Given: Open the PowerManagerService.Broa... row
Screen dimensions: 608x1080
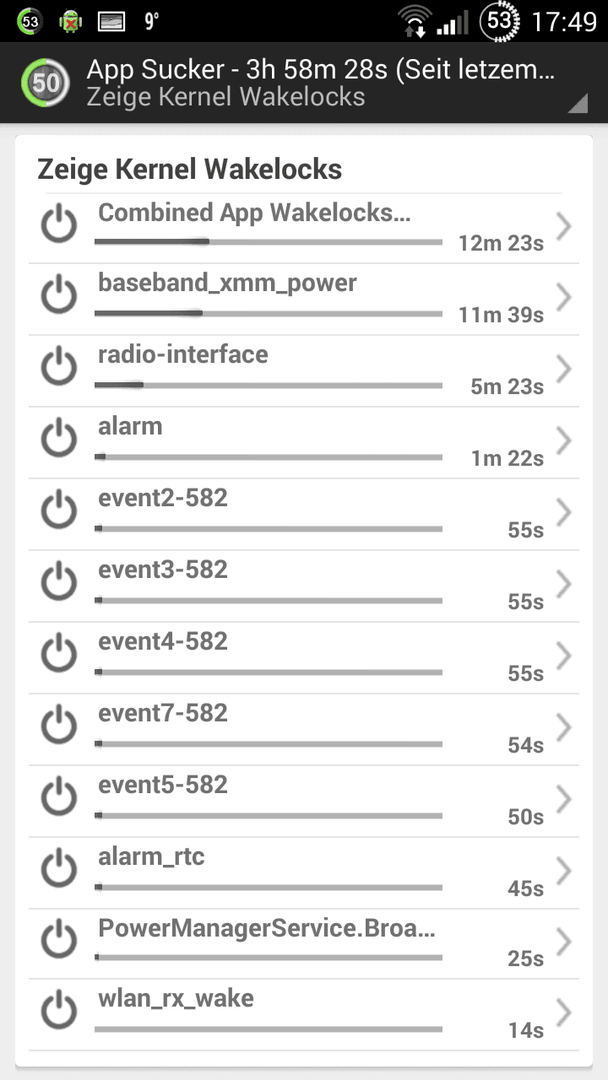Looking at the screenshot, I should [x=304, y=944].
